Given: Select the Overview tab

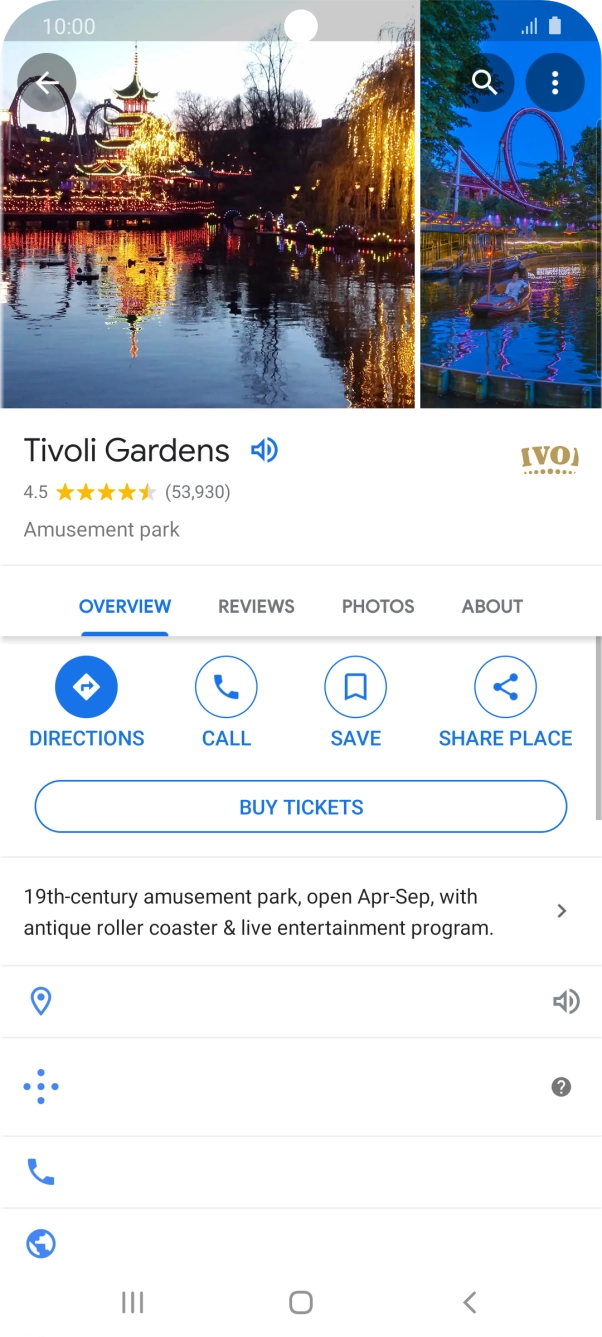Looking at the screenshot, I should coord(125,606).
